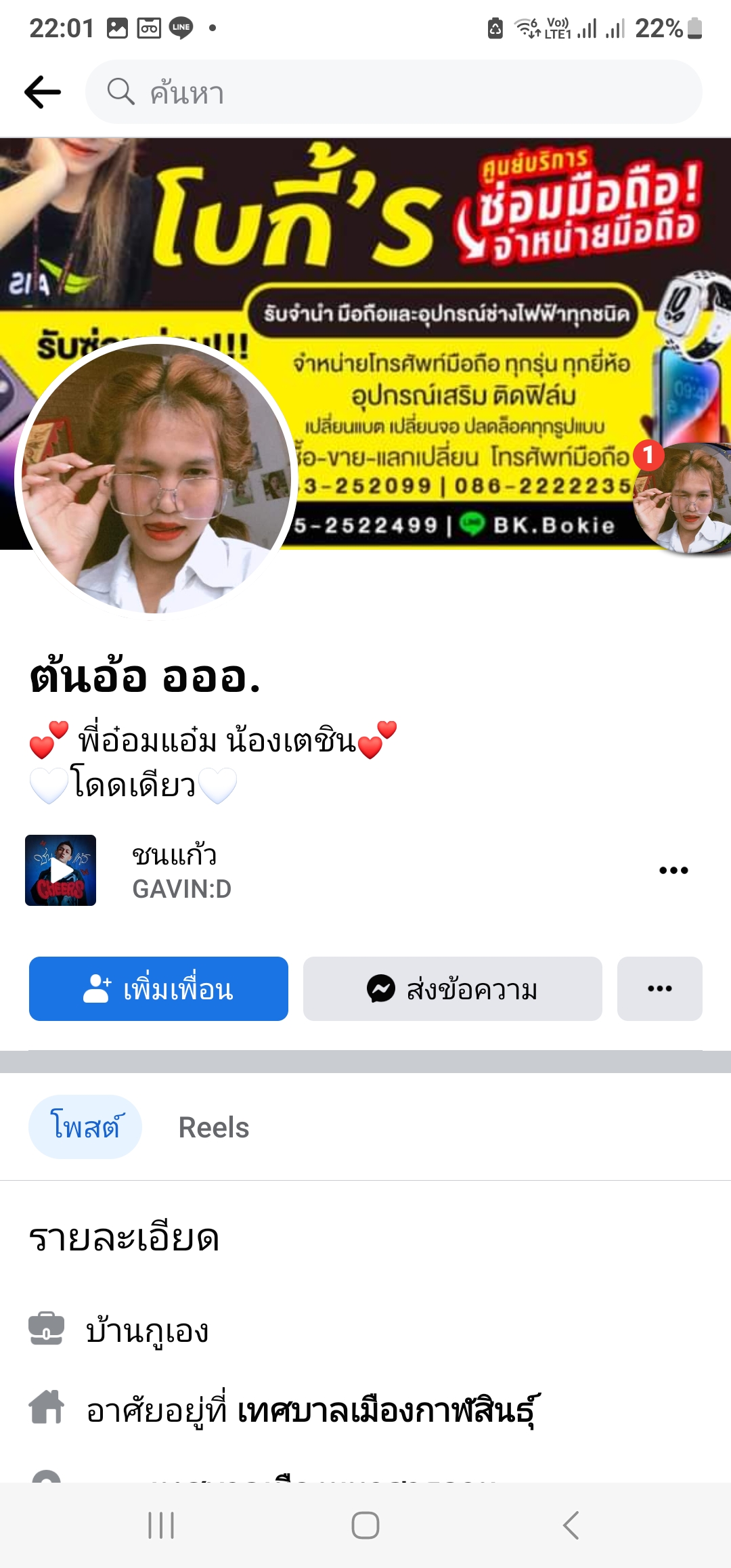Image resolution: width=731 pixels, height=1568 pixels.
Task: Go back using the top arrow
Action: pos(43,92)
